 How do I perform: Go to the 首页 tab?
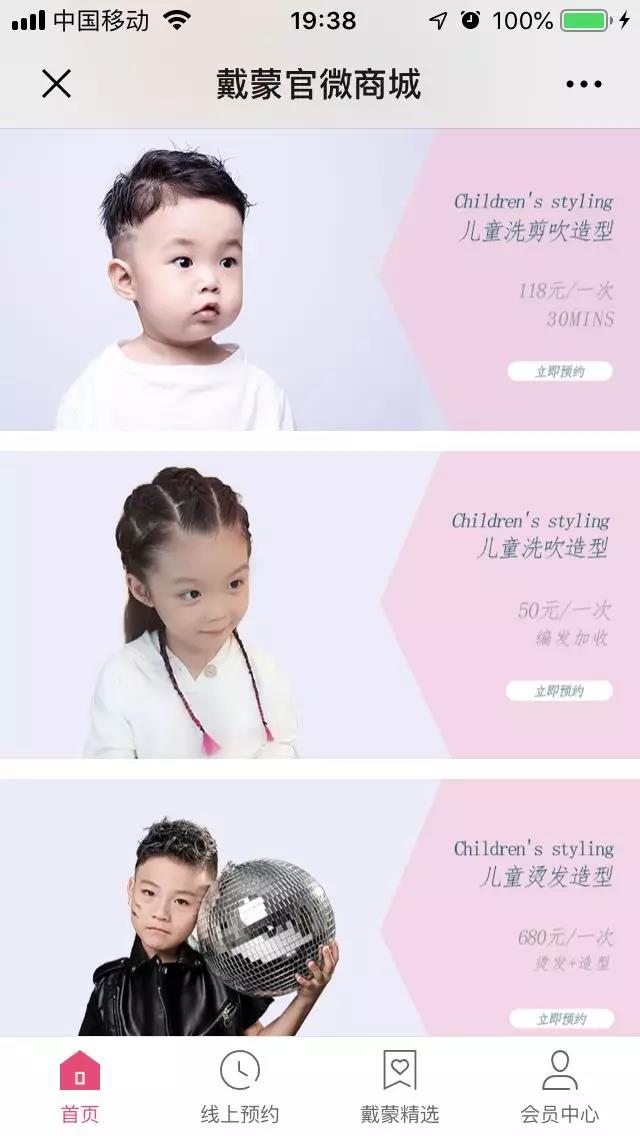point(80,1086)
